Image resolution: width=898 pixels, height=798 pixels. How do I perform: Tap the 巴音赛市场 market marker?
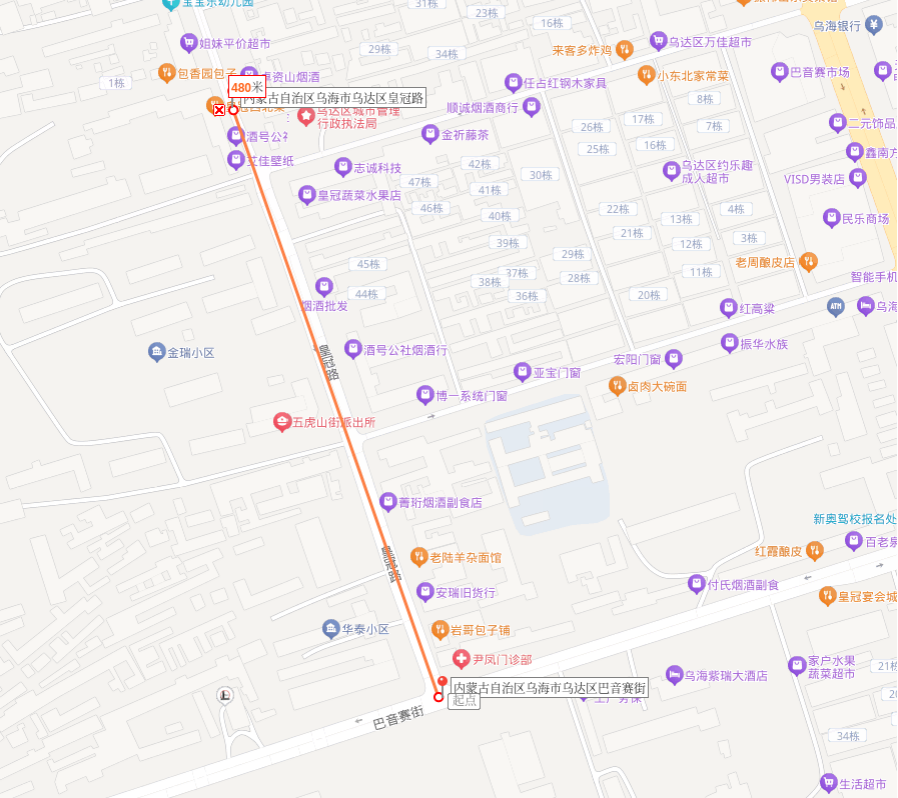click(x=780, y=72)
